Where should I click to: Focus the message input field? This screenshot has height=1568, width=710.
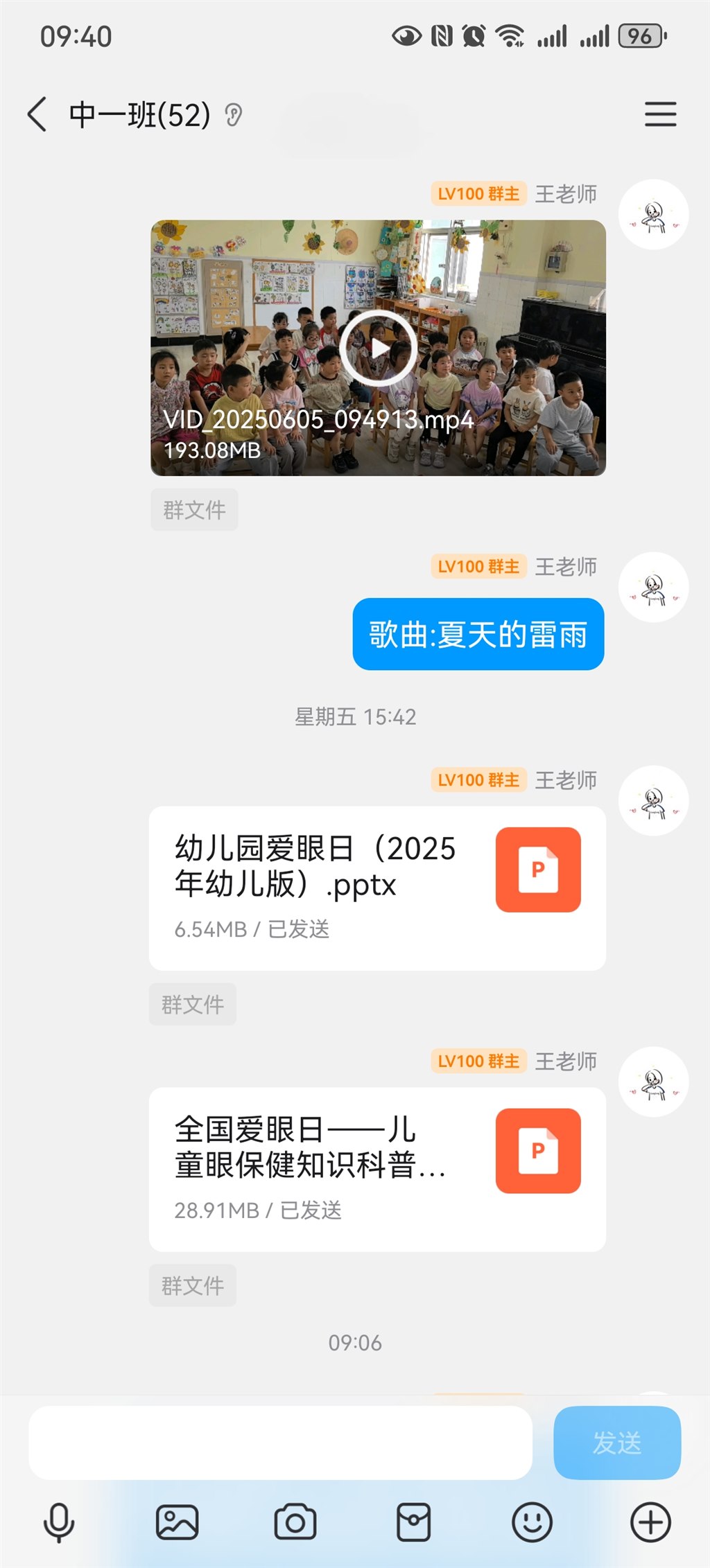(x=280, y=1443)
